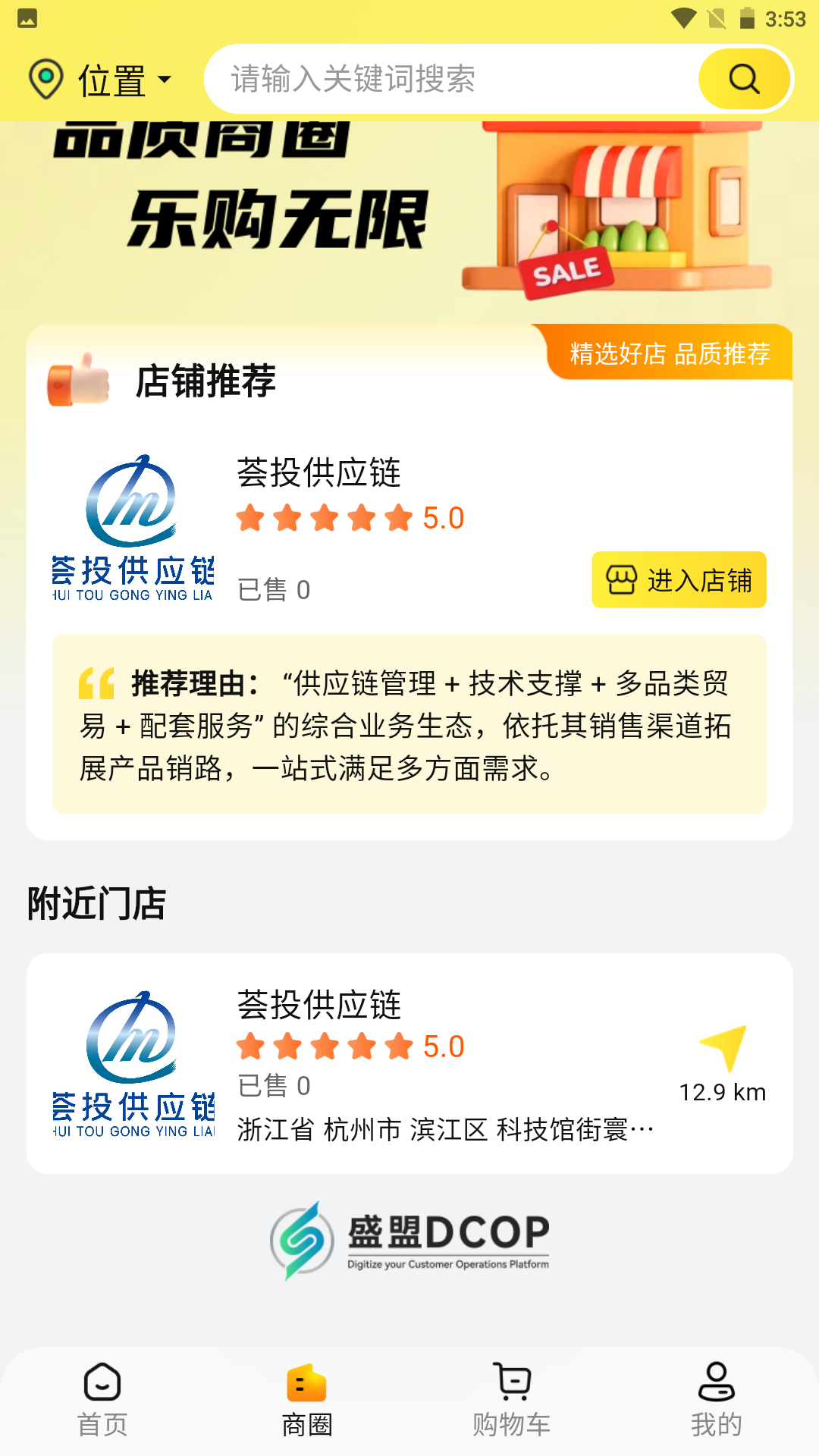This screenshot has height=1456, width=819.
Task: Open the 位置 location dropdown
Action: 121,78
